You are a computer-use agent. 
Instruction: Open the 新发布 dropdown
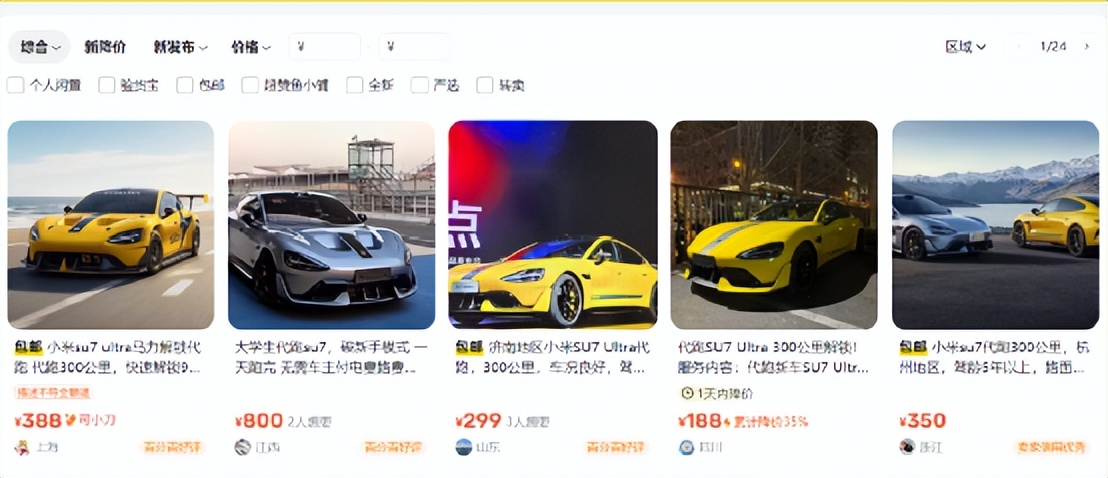coord(180,47)
